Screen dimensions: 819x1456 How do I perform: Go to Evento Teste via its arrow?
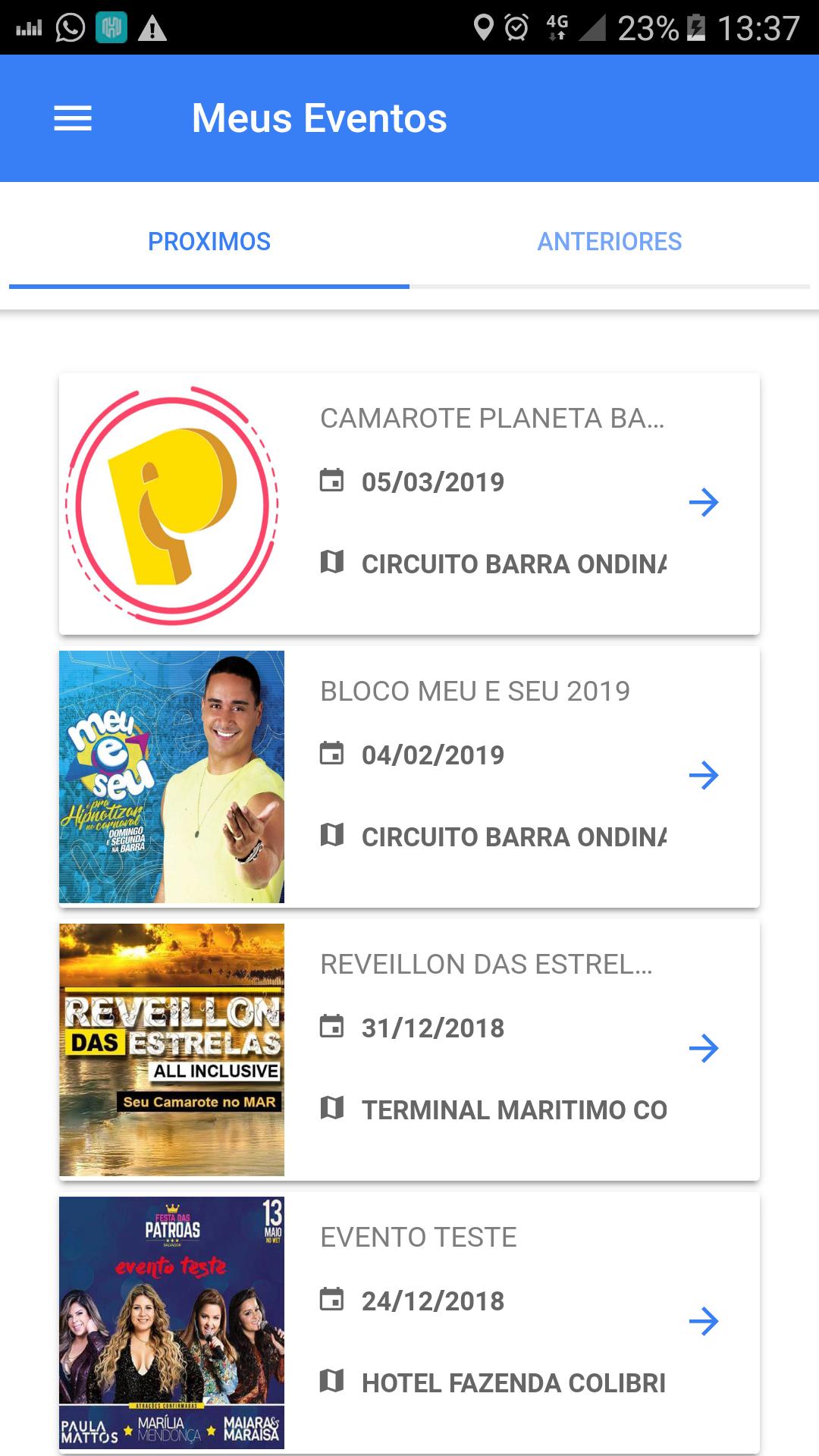click(703, 1321)
